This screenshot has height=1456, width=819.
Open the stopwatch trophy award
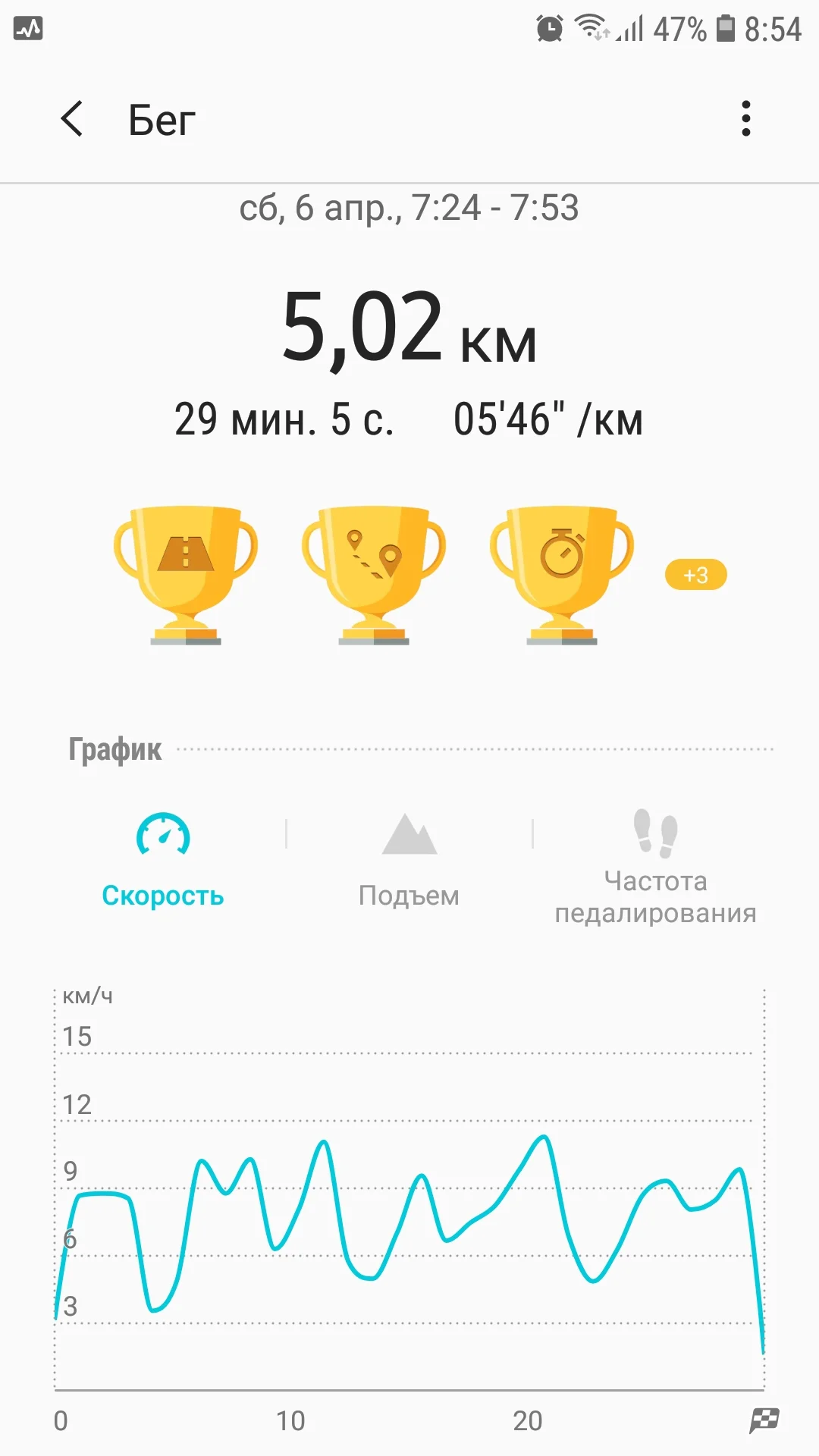point(561,574)
